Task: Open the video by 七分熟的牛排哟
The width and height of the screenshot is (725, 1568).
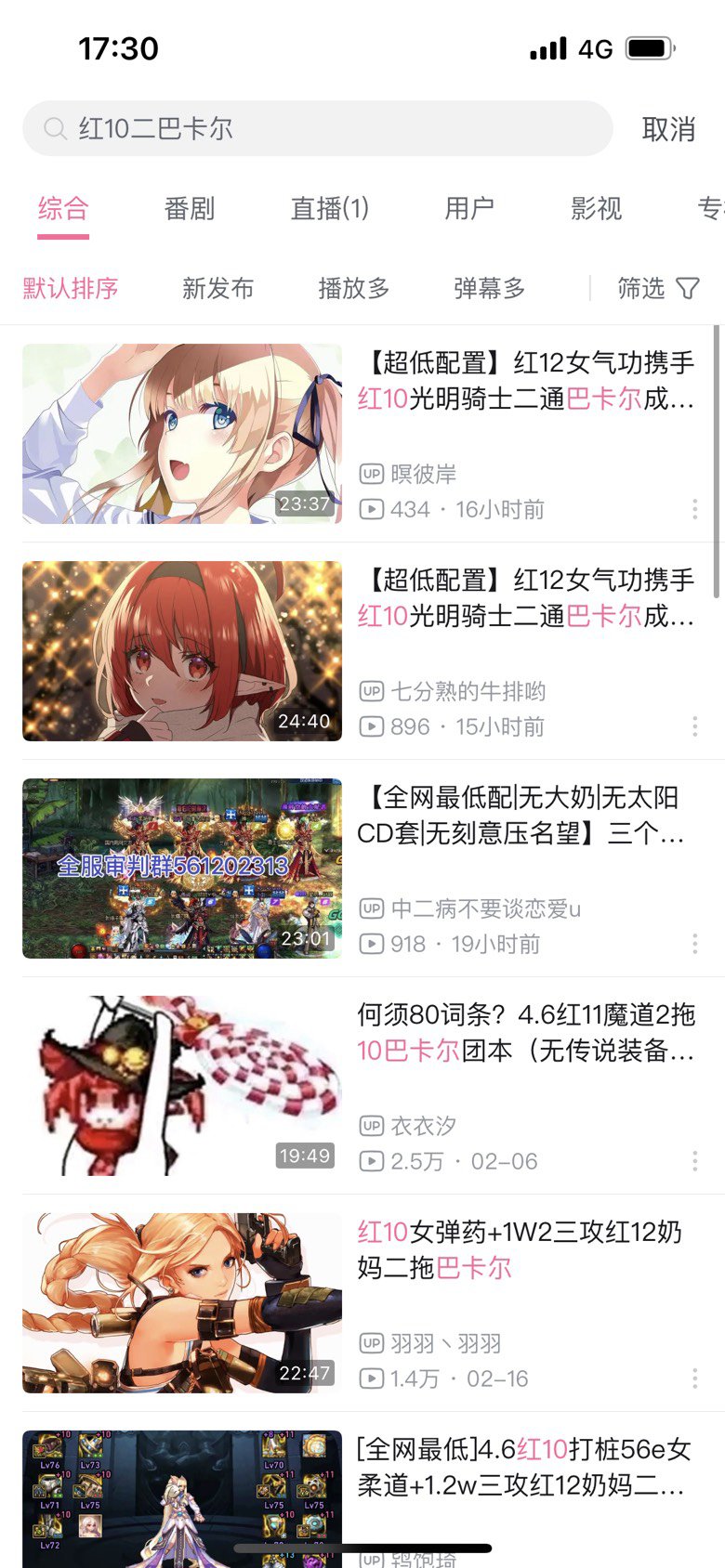Action: tap(182, 651)
